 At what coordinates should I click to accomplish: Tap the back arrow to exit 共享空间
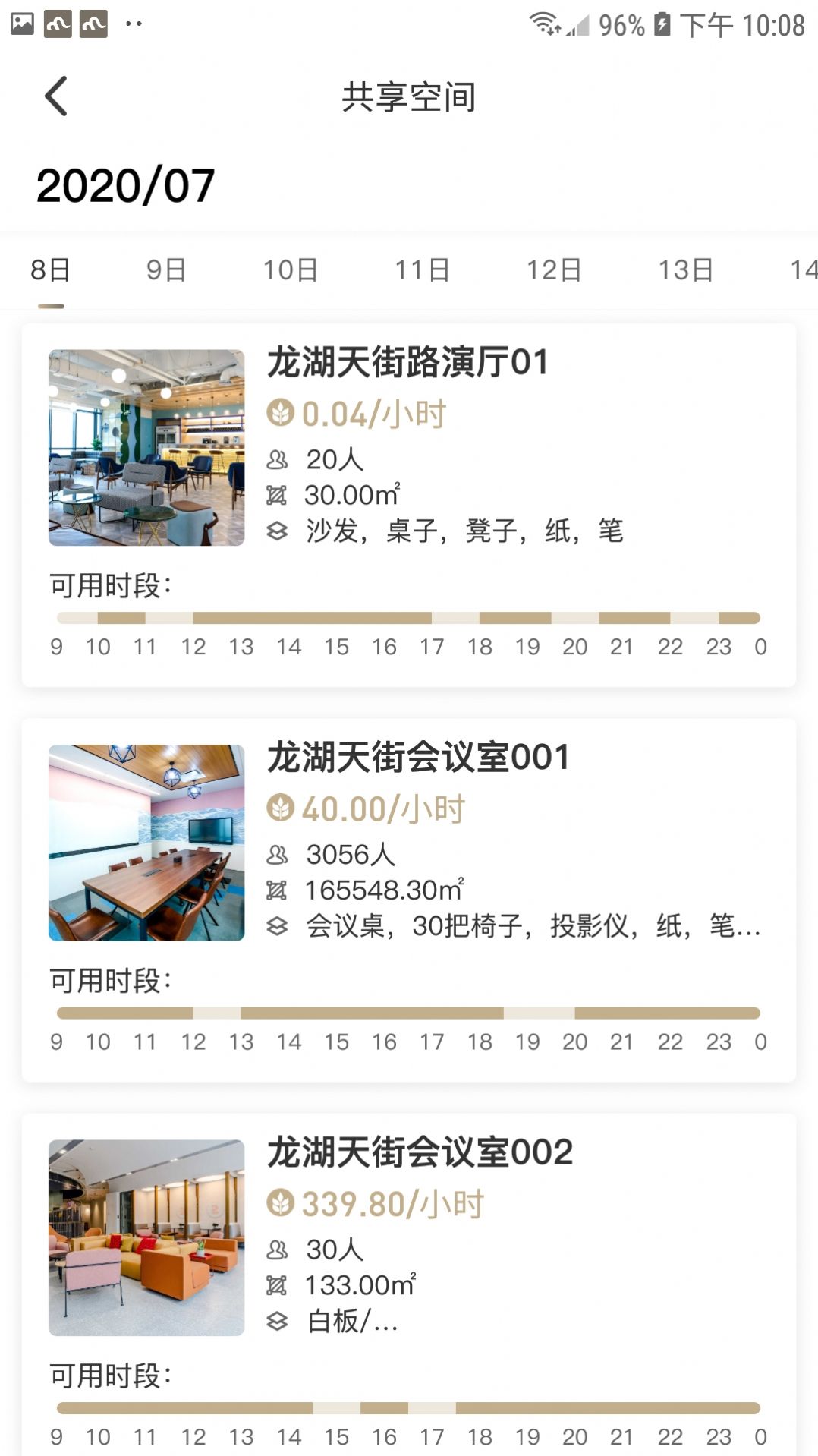pos(55,97)
